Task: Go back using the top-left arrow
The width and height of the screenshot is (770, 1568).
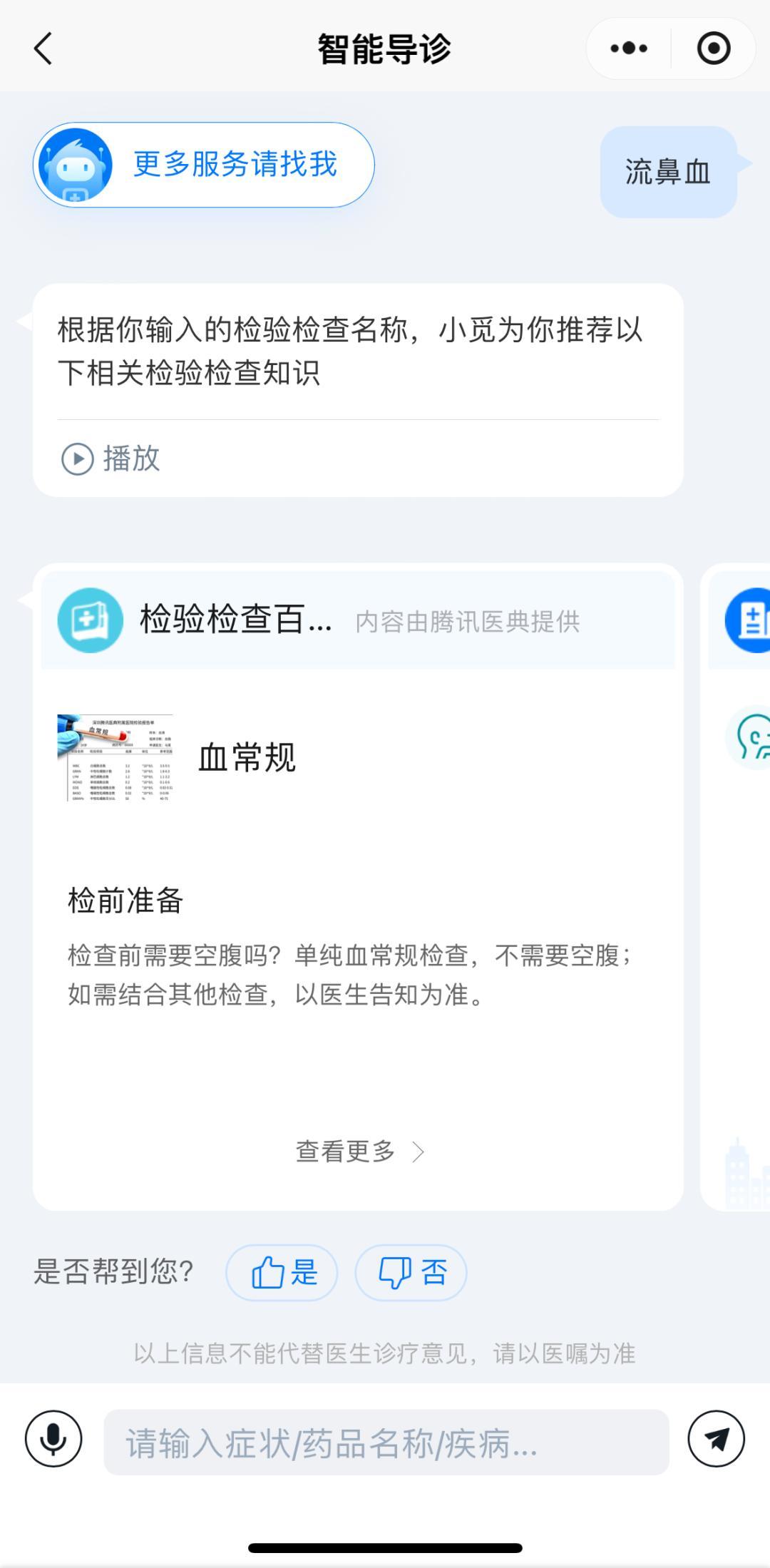Action: click(43, 48)
